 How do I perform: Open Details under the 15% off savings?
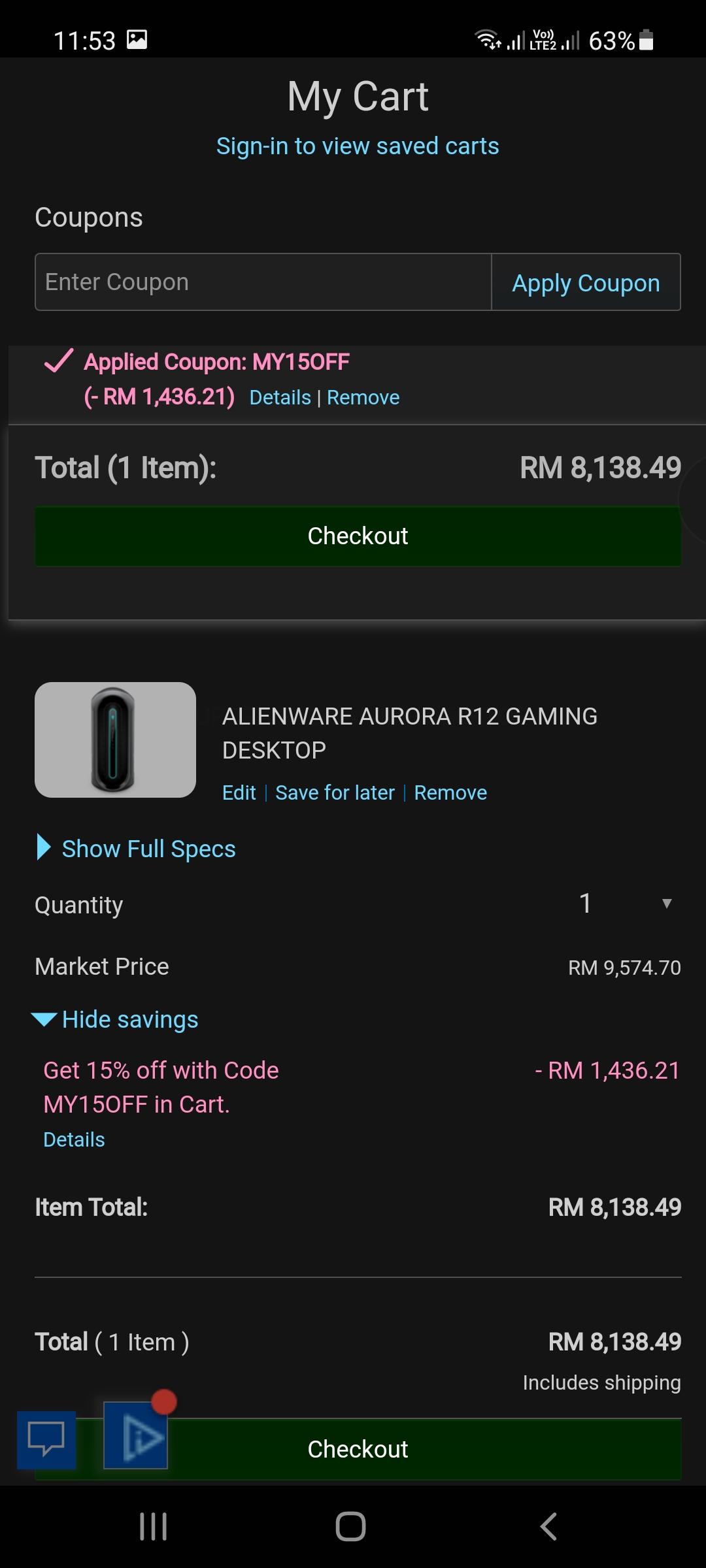(x=74, y=1139)
